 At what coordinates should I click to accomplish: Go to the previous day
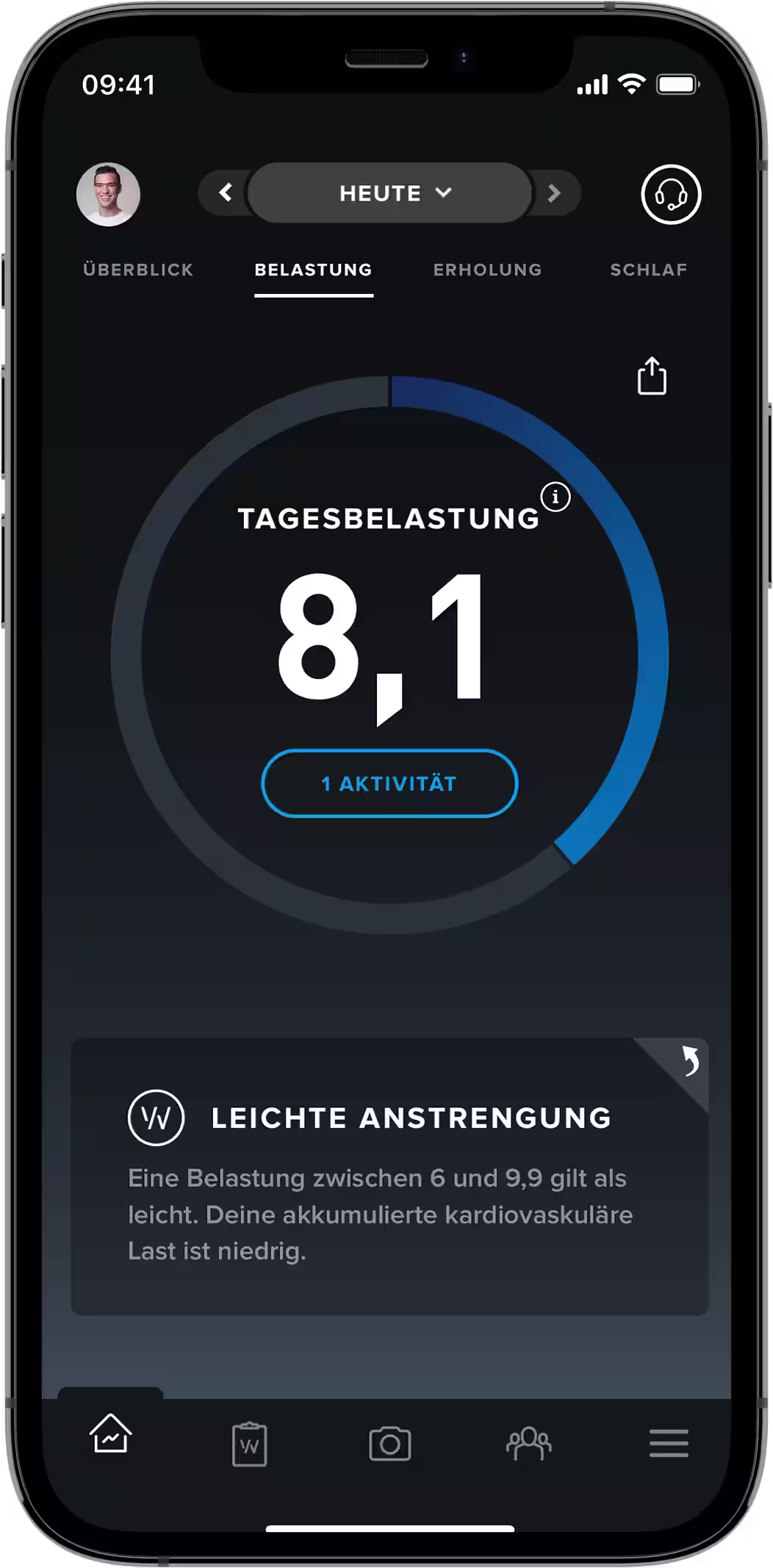pos(226,193)
